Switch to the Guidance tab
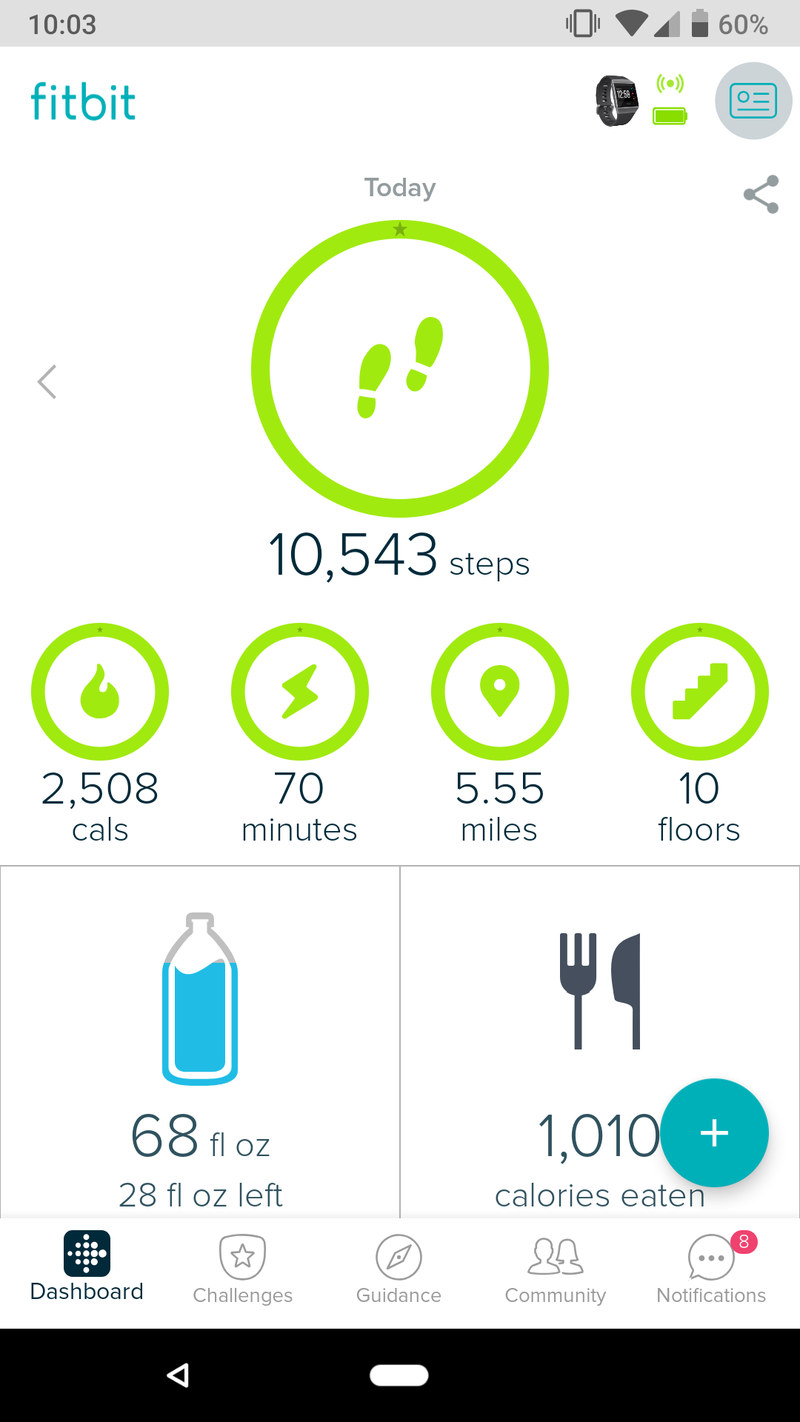Image resolution: width=800 pixels, height=1422 pixels. tap(398, 1270)
